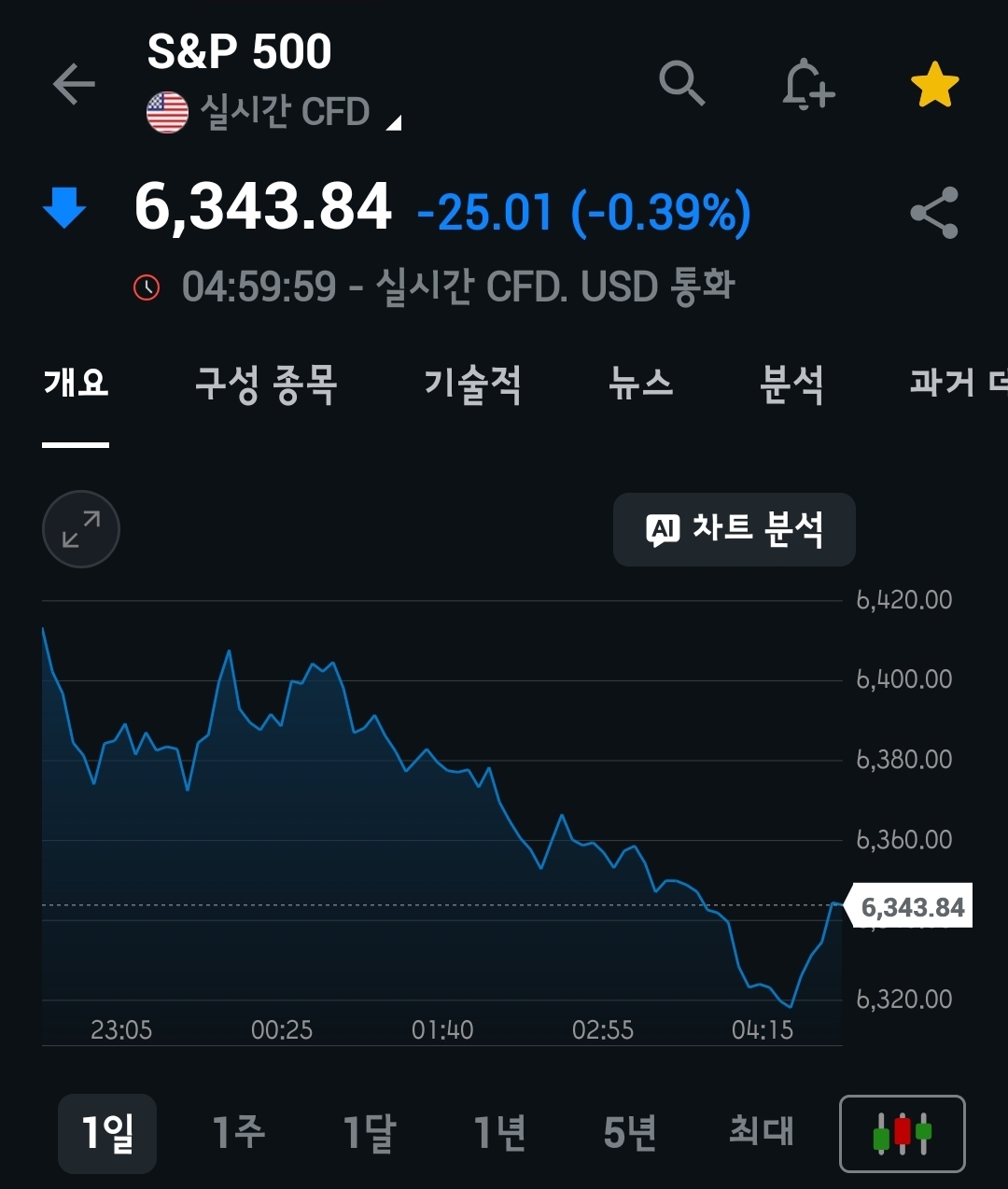The width and height of the screenshot is (1008, 1189).
Task: Show the 5년 chart range
Action: 630,1133
